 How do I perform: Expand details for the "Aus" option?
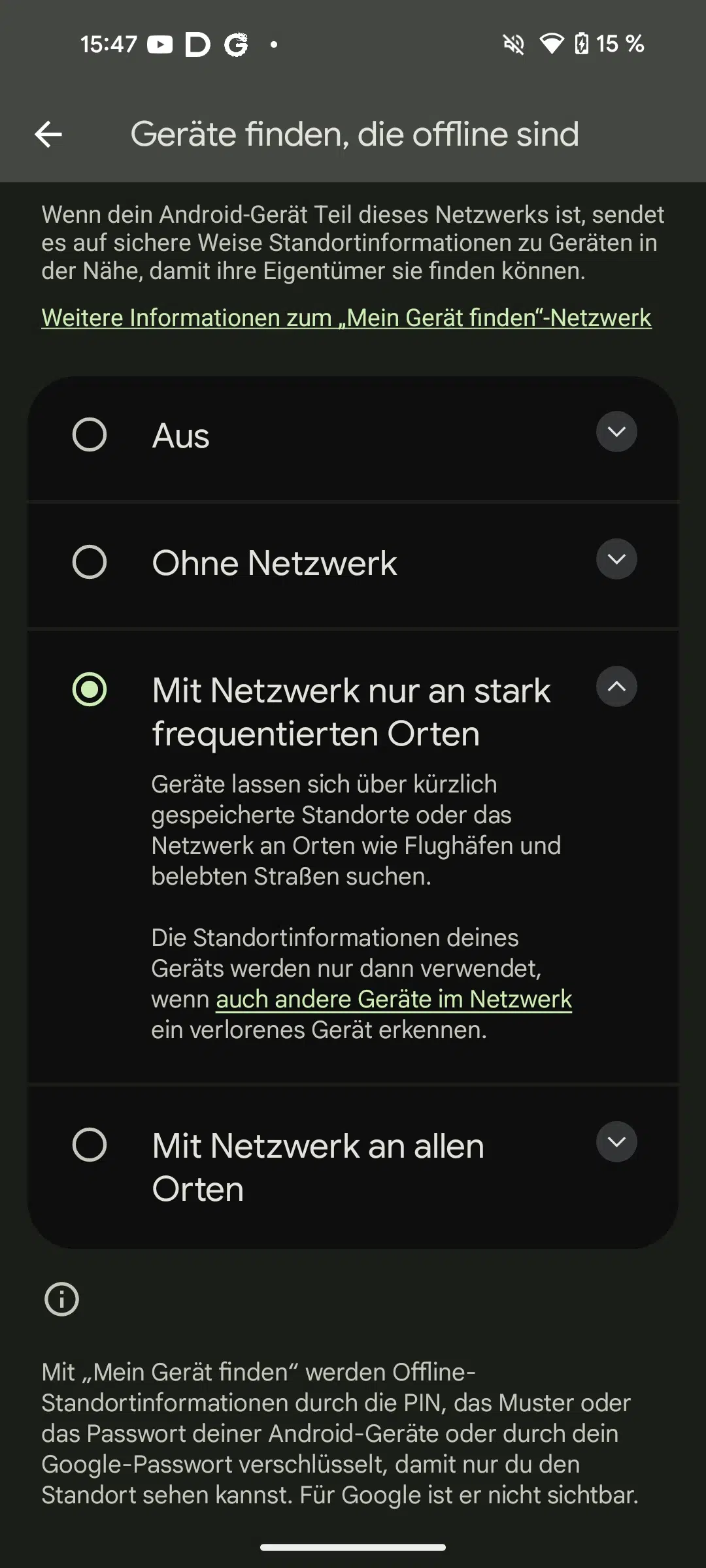pyautogui.click(x=616, y=432)
